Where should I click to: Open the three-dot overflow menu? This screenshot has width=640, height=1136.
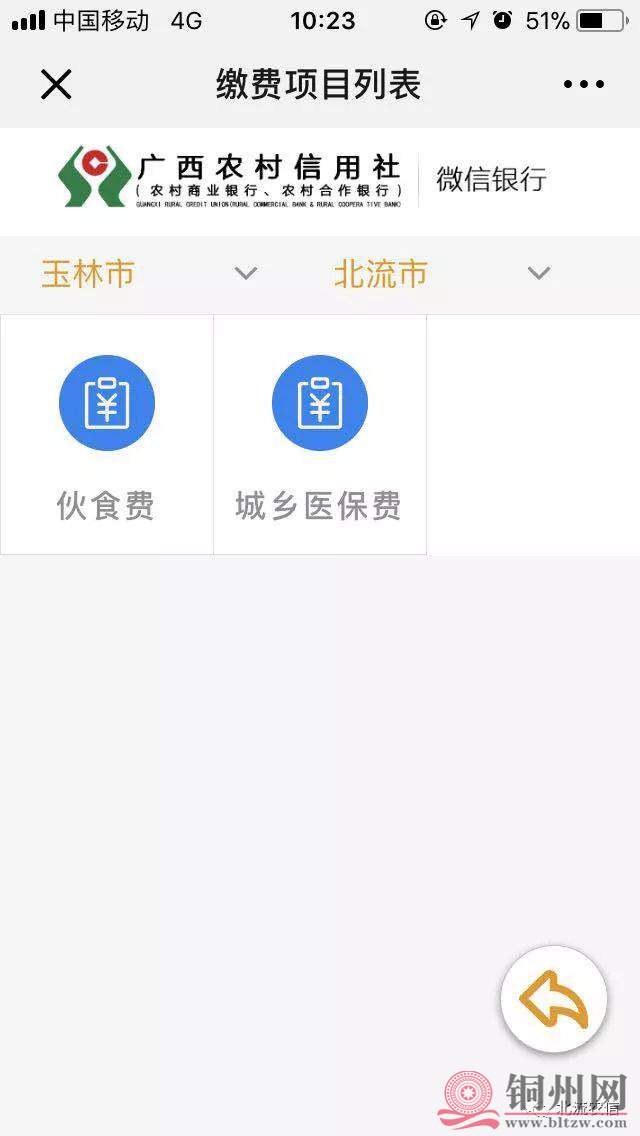(x=584, y=85)
